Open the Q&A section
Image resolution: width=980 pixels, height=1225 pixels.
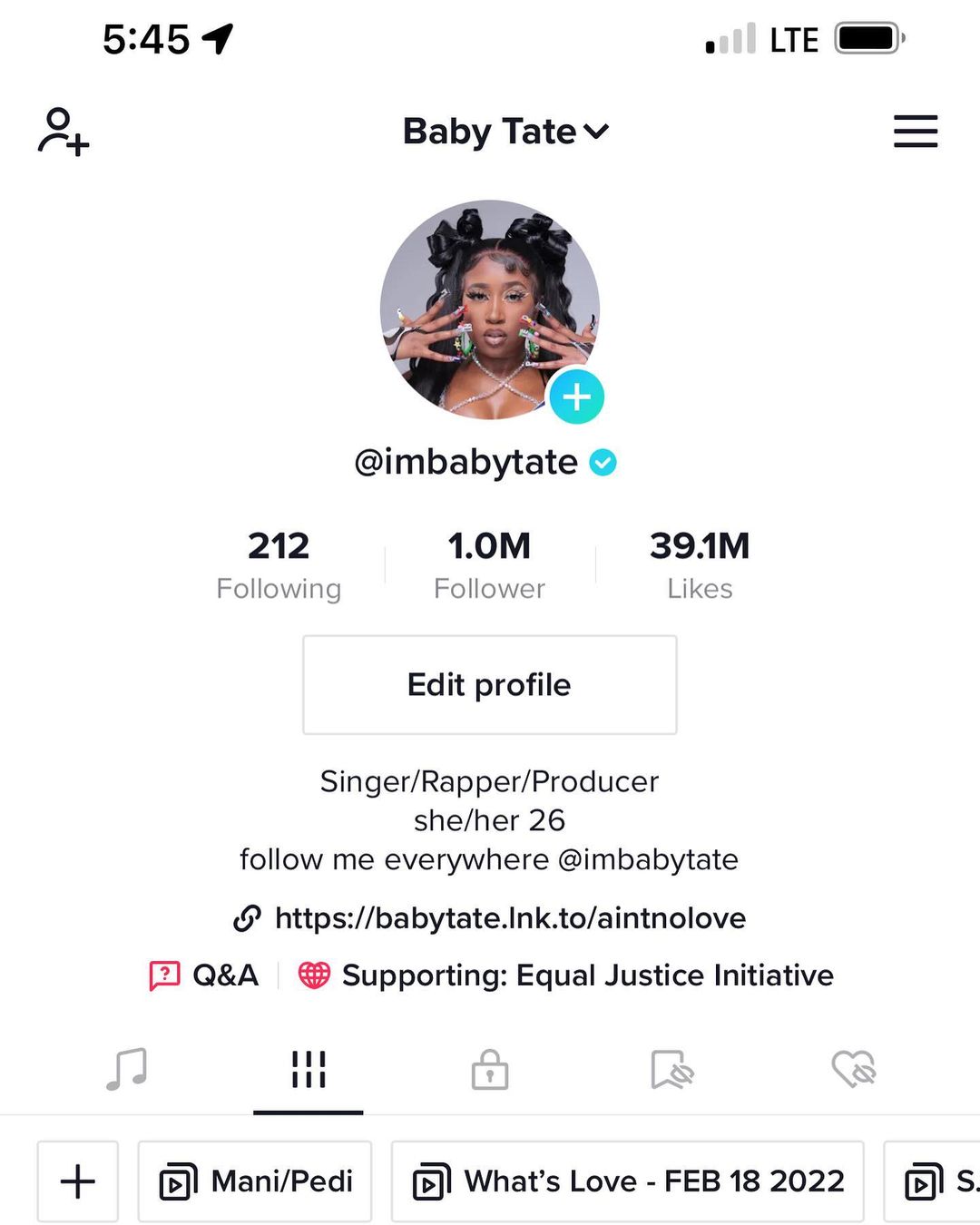[x=205, y=975]
